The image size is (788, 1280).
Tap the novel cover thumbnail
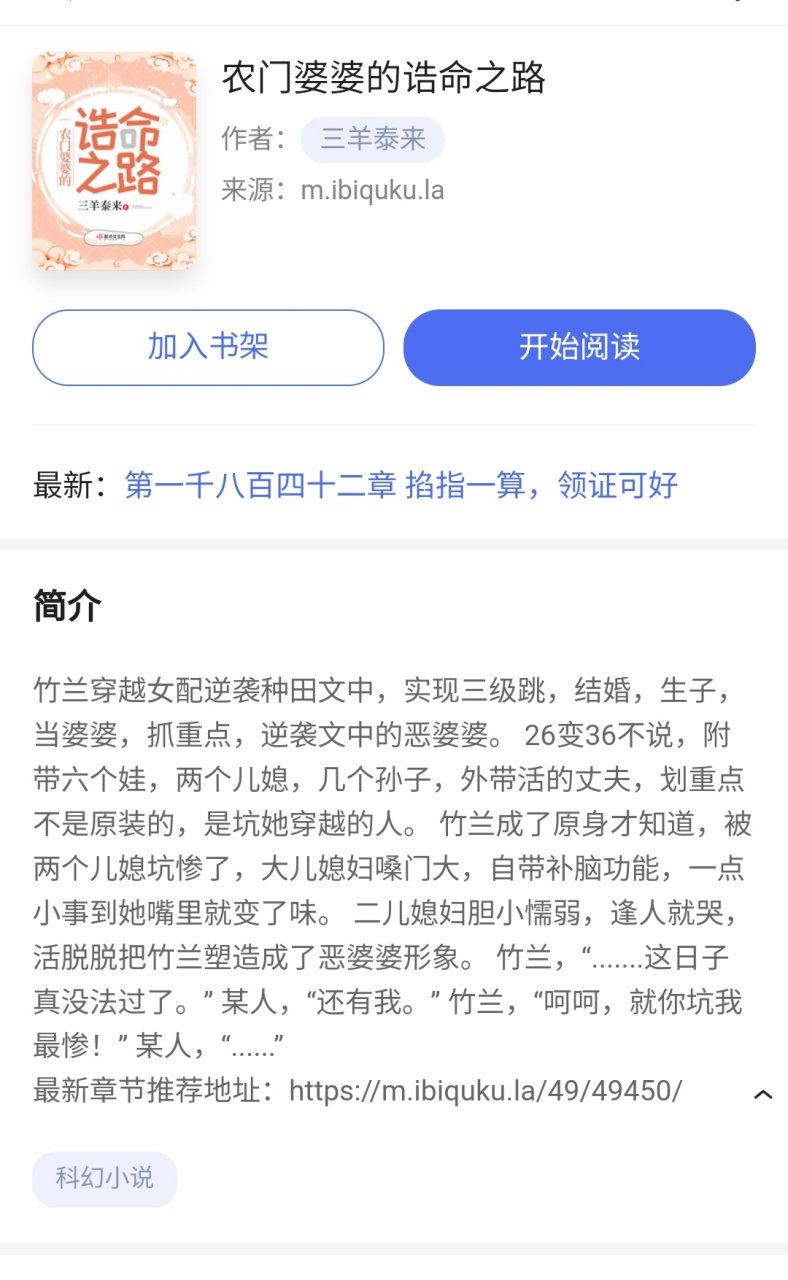click(113, 161)
